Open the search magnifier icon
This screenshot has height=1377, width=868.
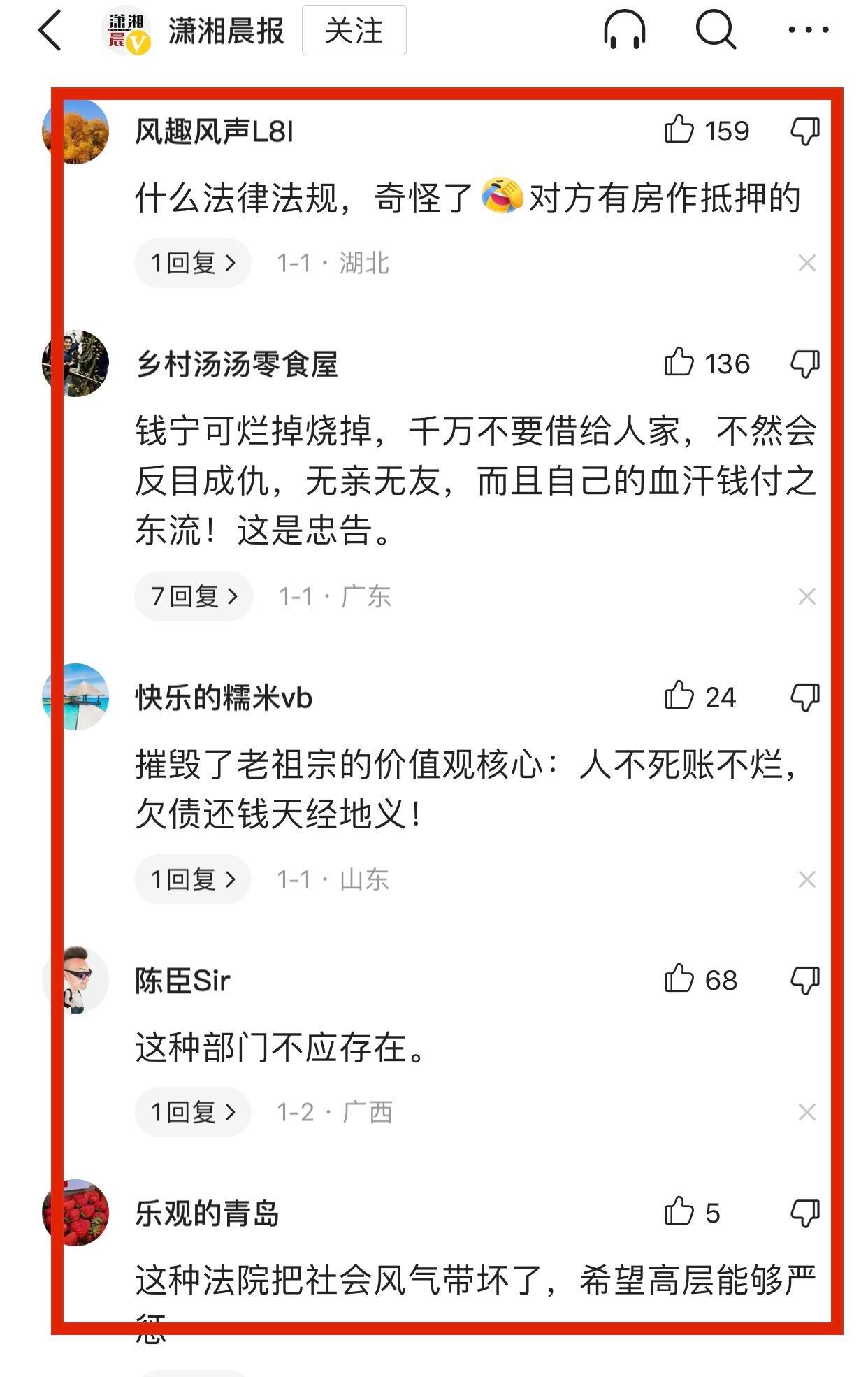[716, 31]
